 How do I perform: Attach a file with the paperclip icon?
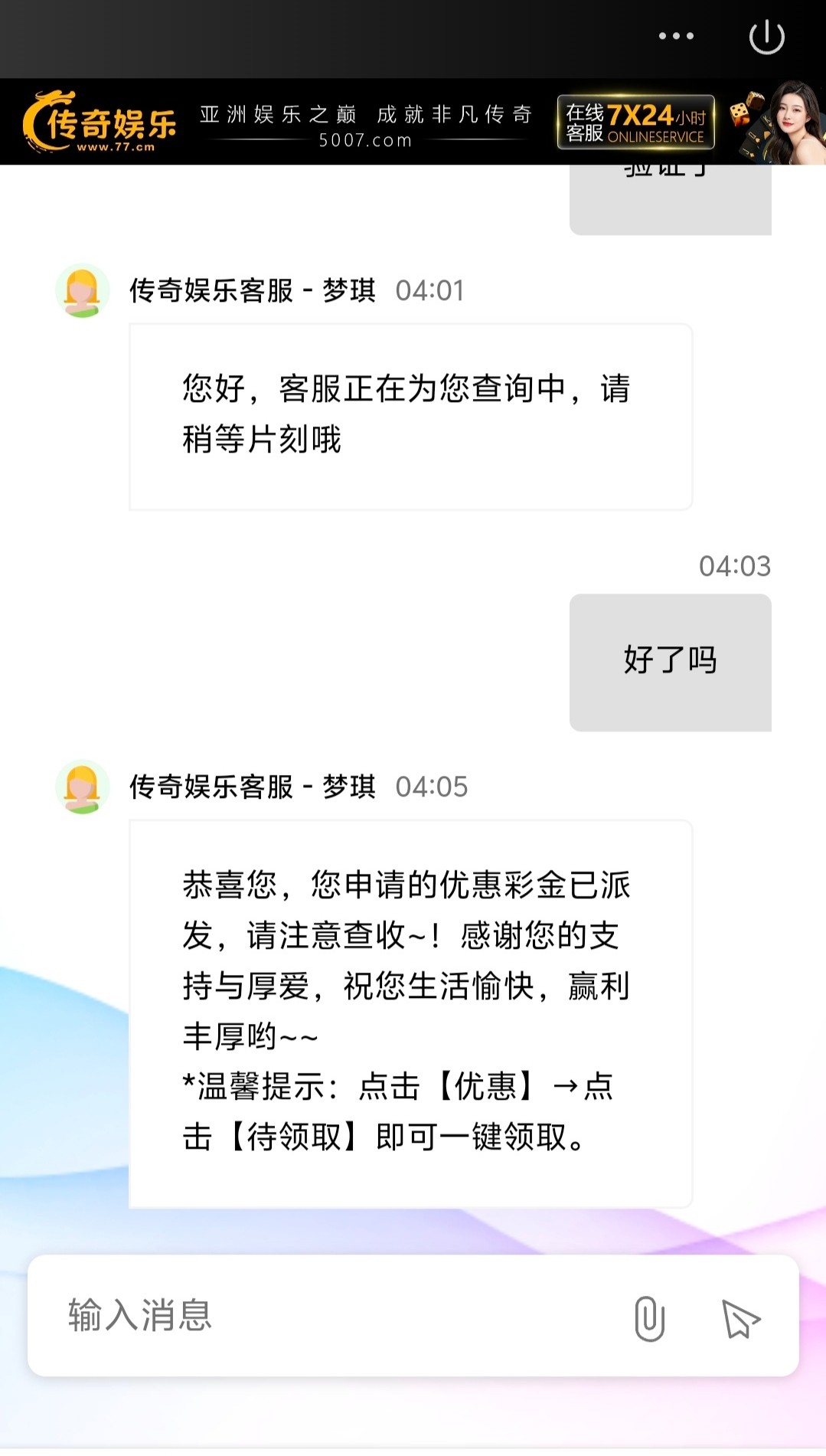pyautogui.click(x=649, y=1318)
